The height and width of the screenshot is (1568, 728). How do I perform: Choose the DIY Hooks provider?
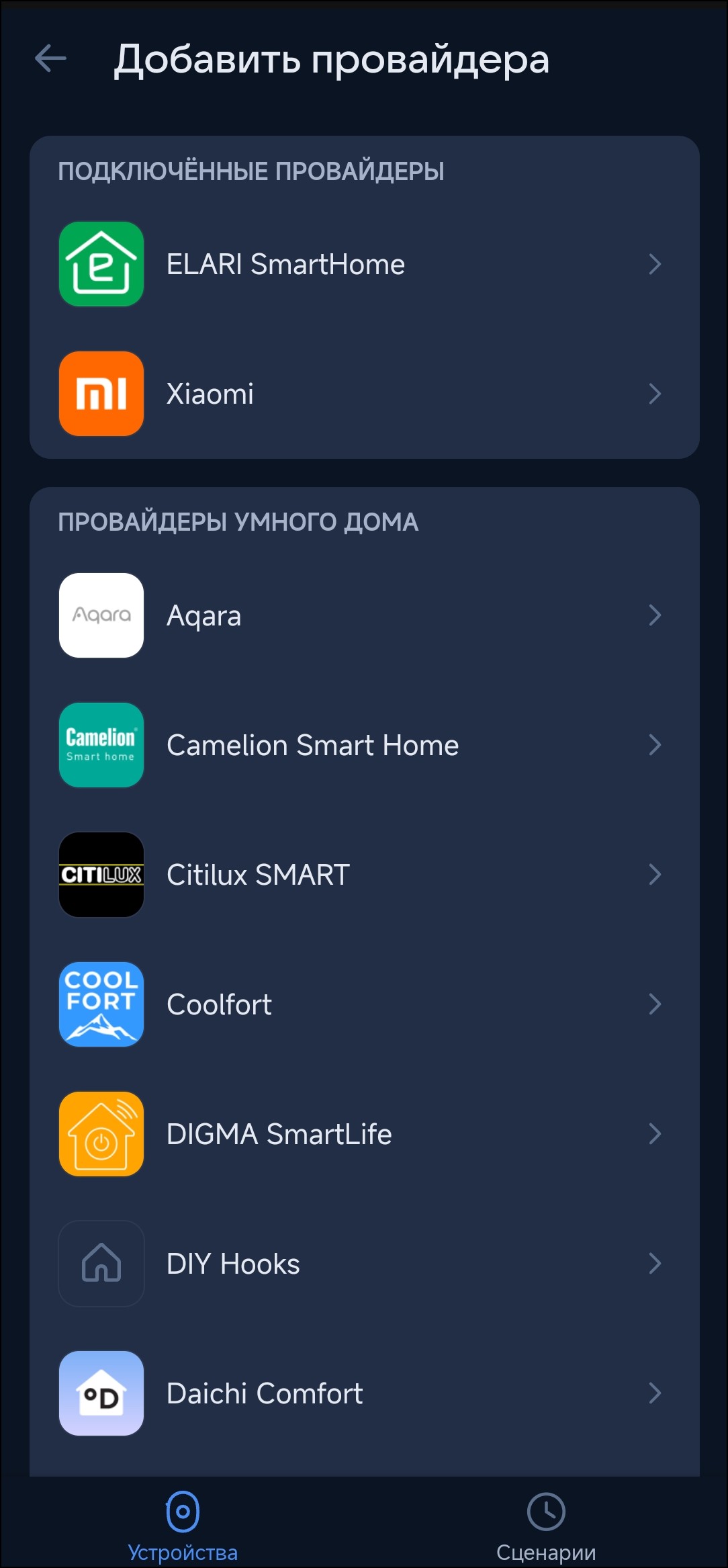tap(363, 1264)
